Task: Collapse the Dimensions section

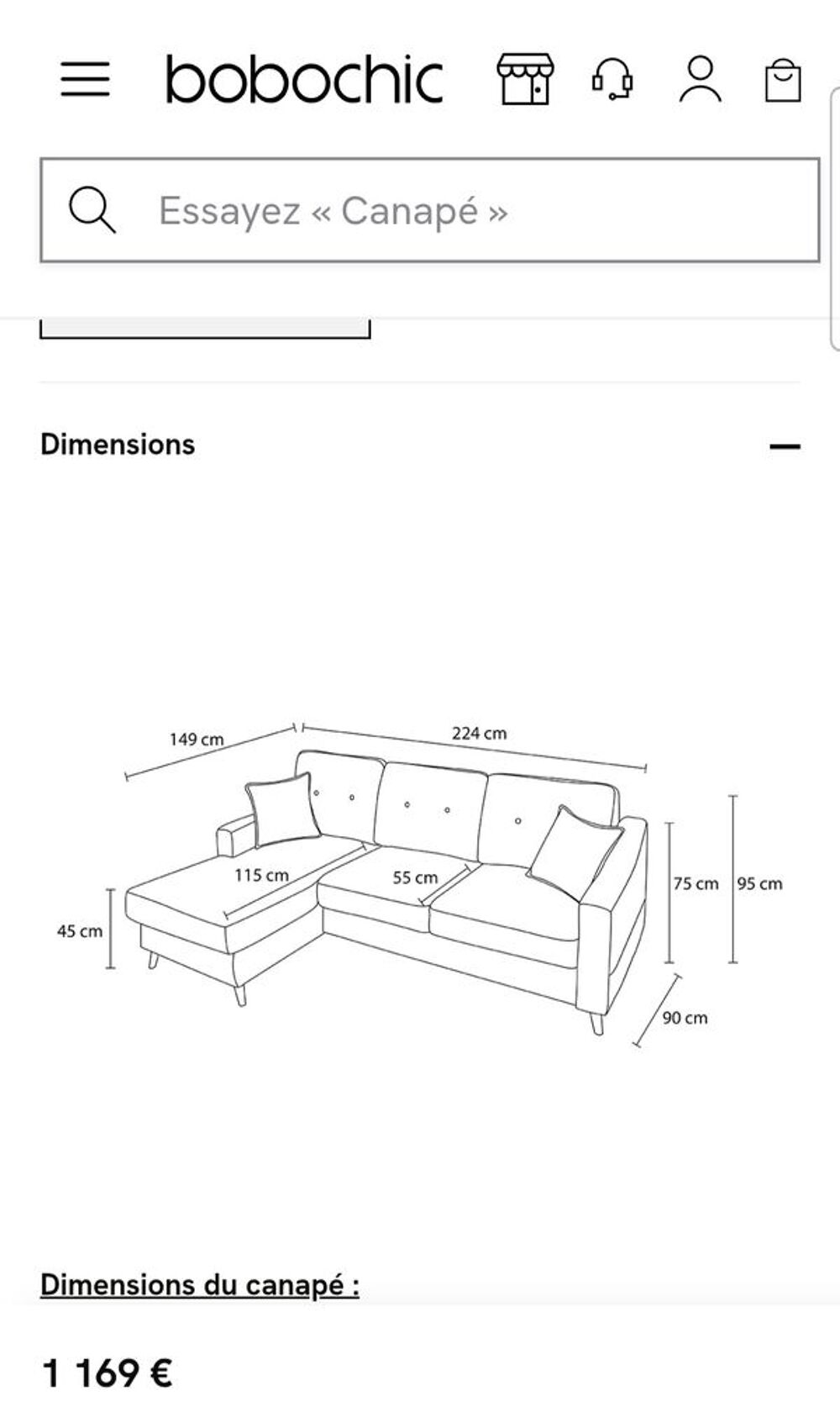Action: 785,445
